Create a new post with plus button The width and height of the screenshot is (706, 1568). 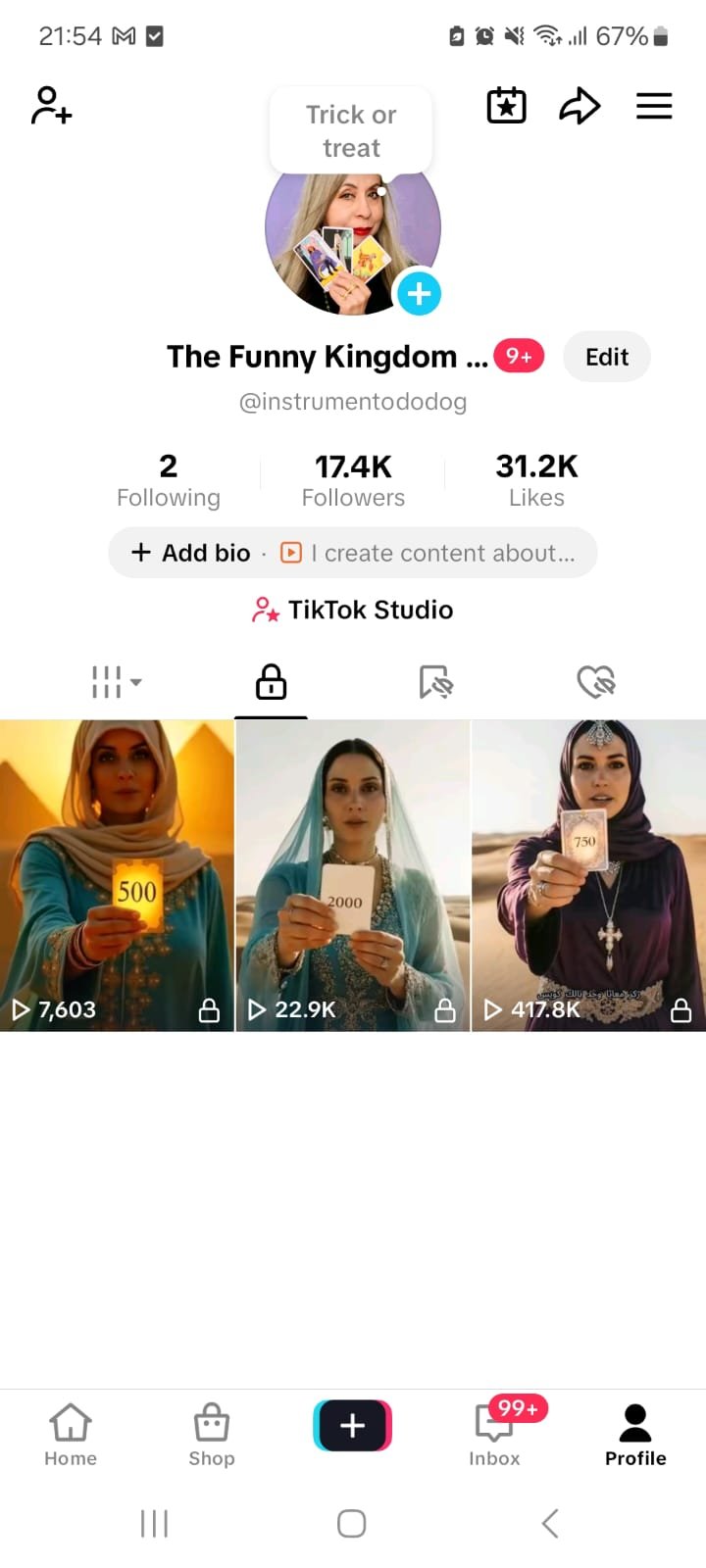353,1425
